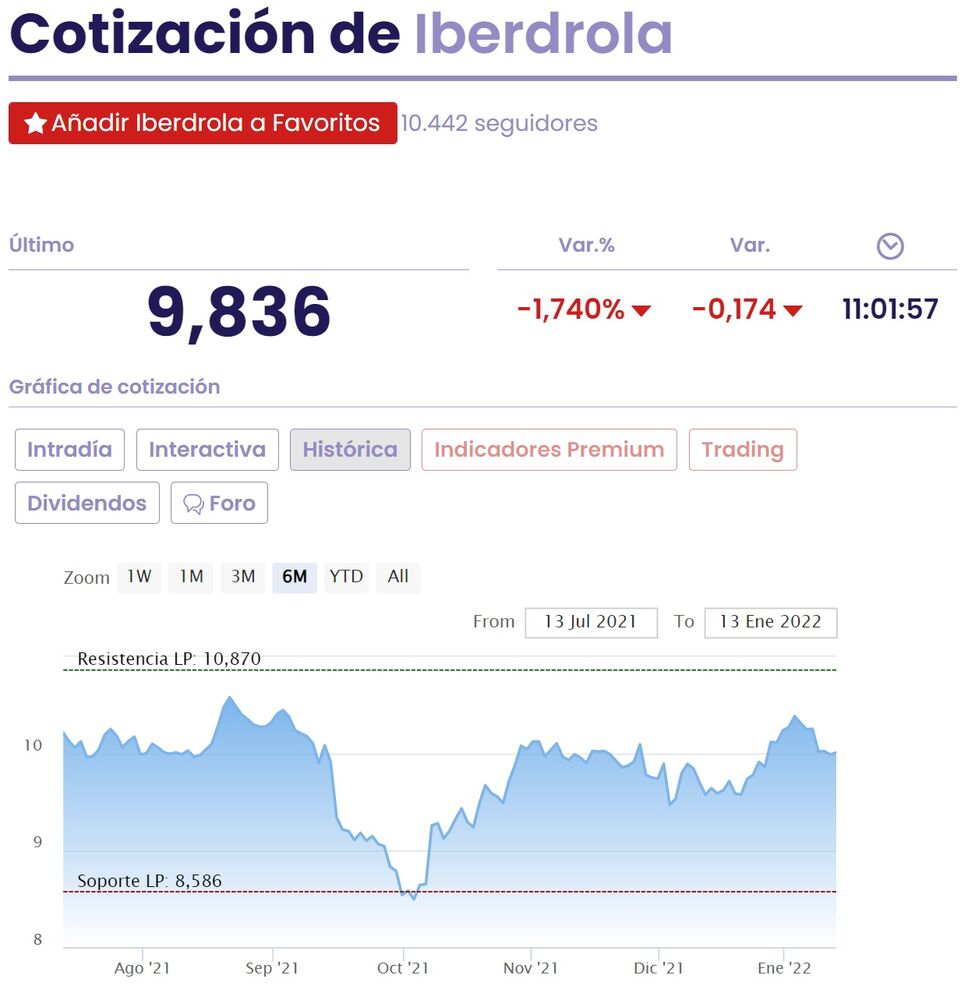Change the To date 13 Ene 2022
Viewport: 975px width, 1000px height.
click(x=770, y=622)
